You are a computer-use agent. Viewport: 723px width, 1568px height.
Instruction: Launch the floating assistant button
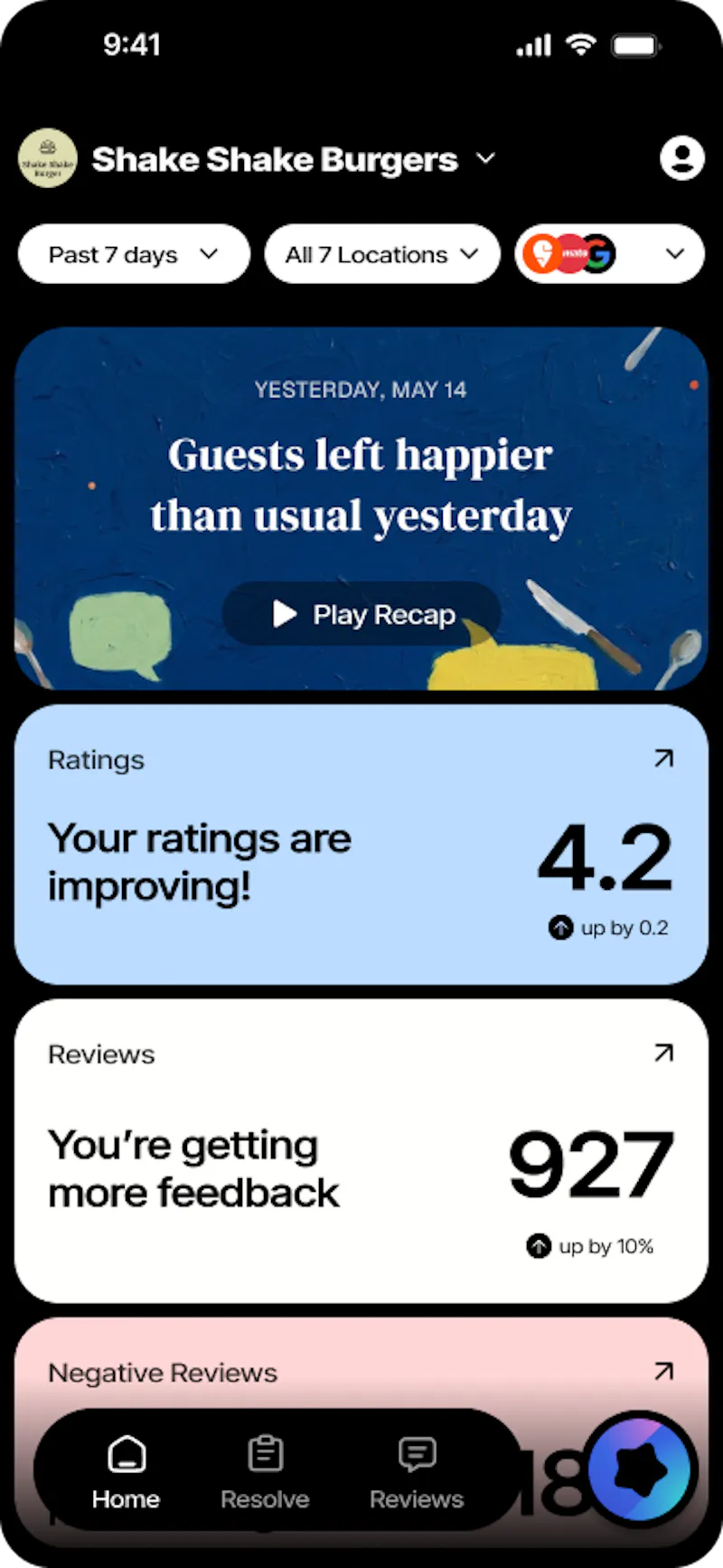coord(641,1470)
